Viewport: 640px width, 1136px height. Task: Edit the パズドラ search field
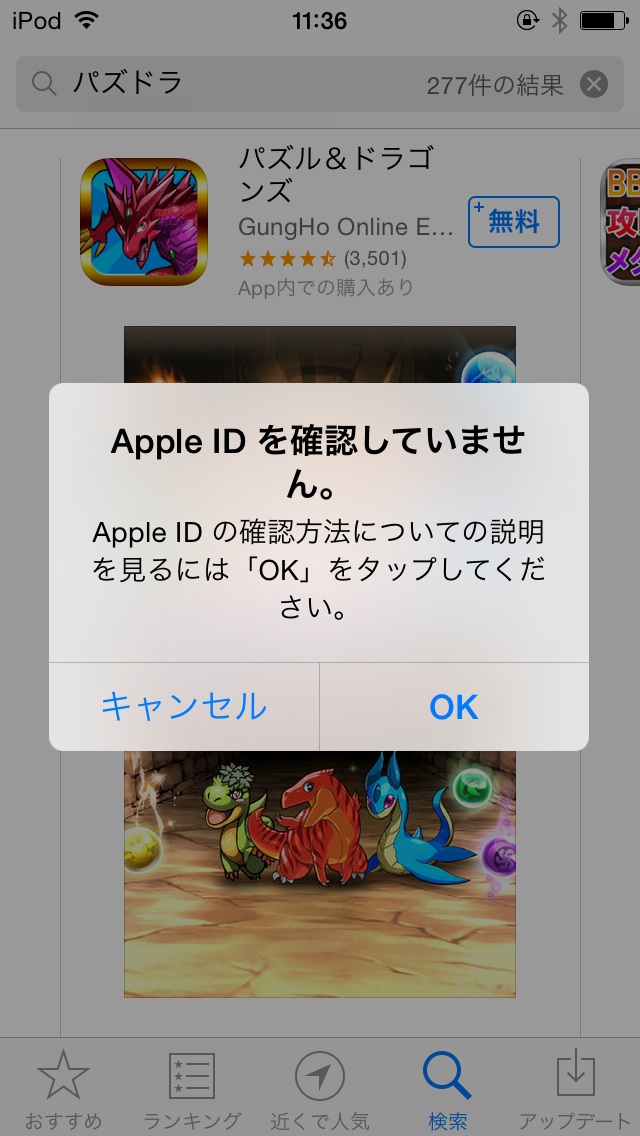(240, 84)
